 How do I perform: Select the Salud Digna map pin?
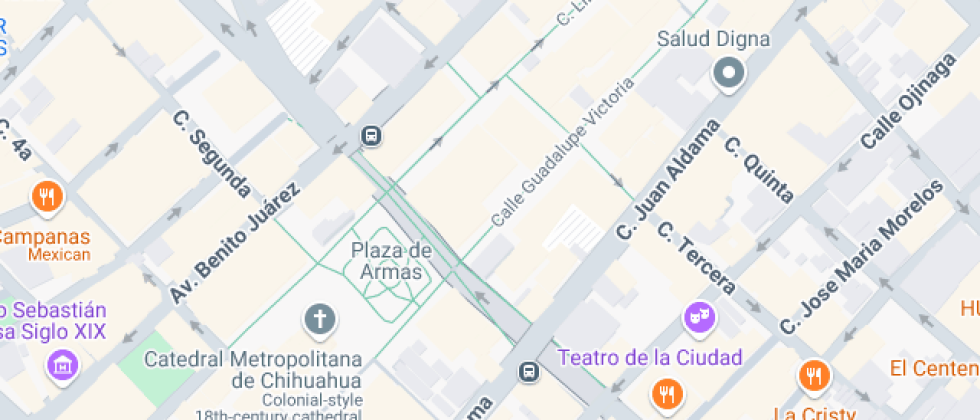[729, 72]
